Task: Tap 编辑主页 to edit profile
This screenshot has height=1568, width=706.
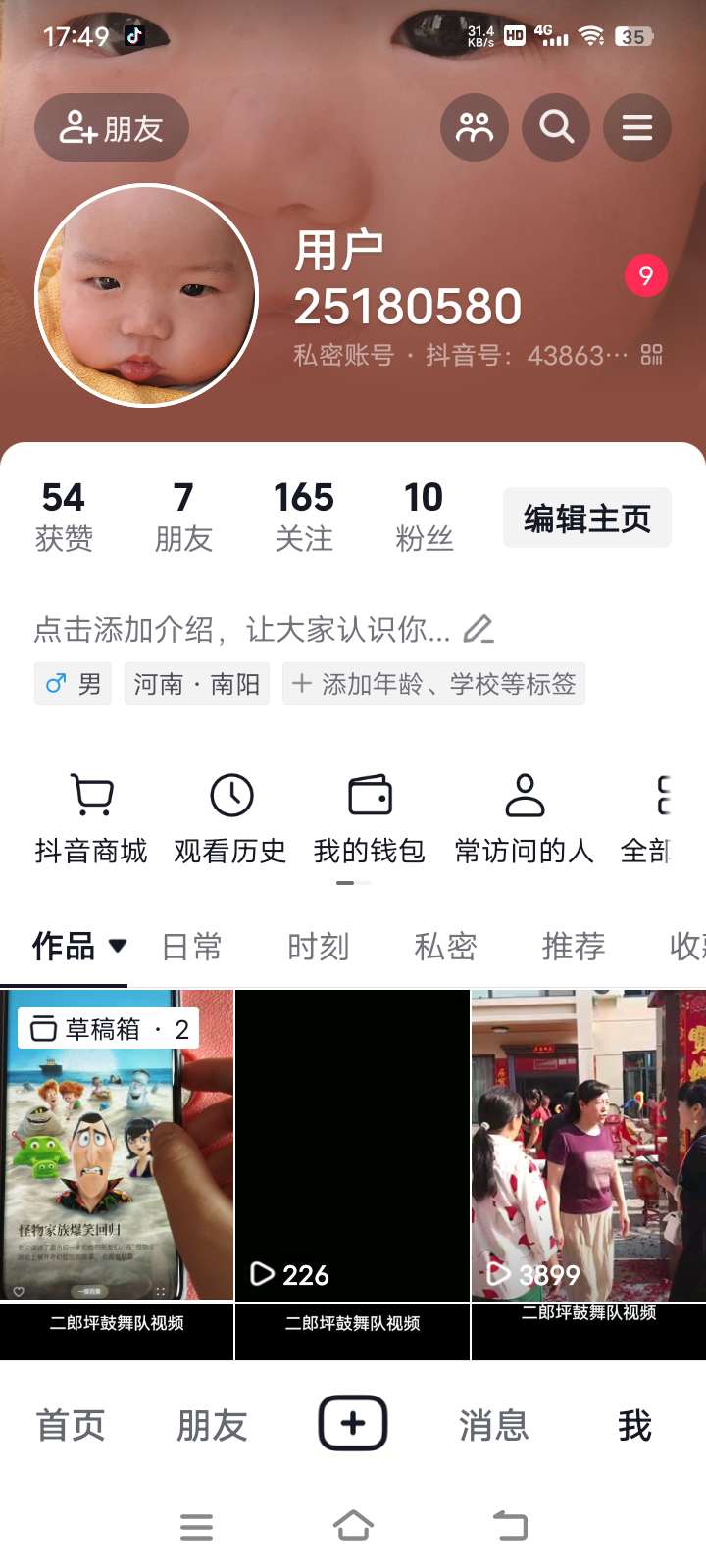Action: tap(586, 517)
